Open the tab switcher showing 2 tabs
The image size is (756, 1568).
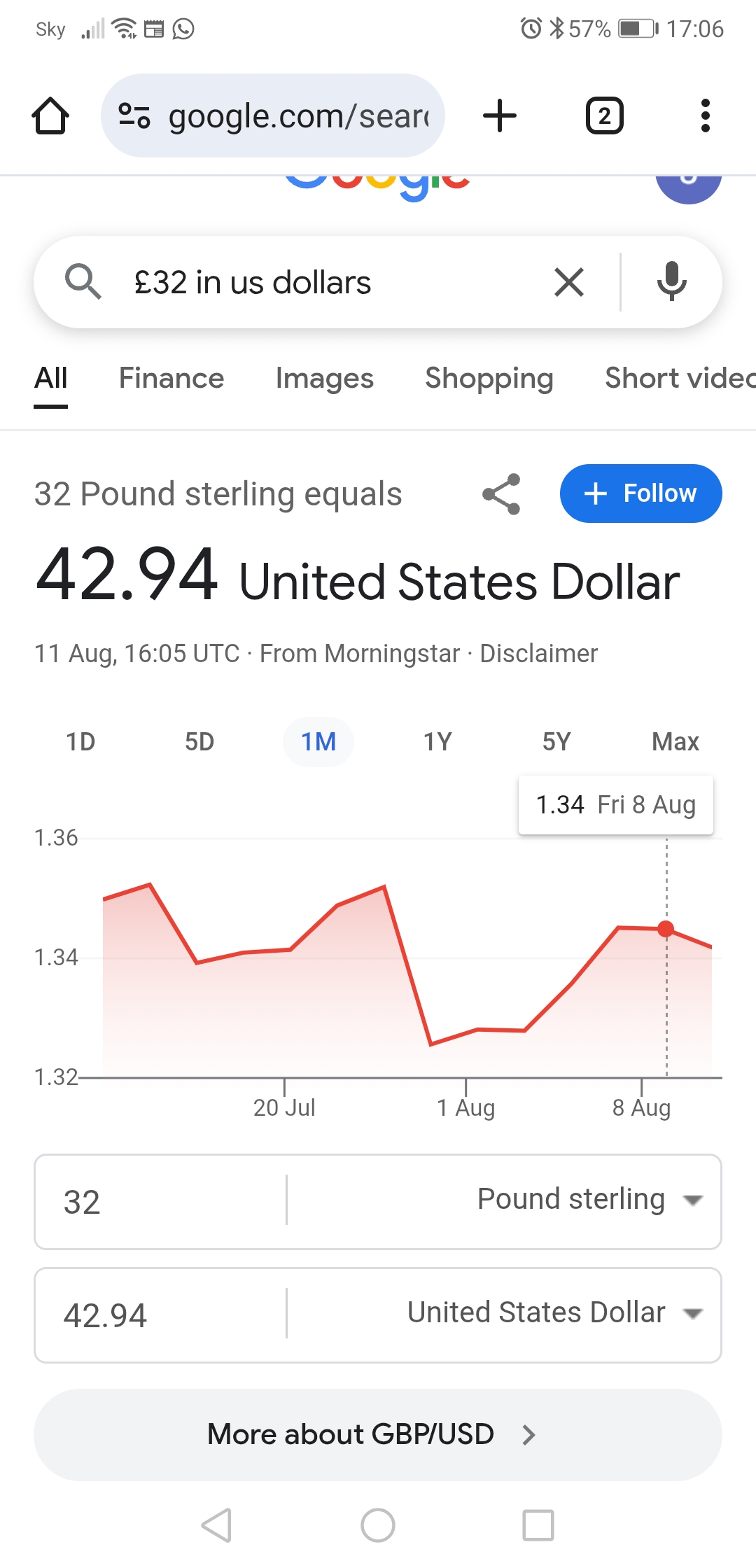(x=604, y=115)
